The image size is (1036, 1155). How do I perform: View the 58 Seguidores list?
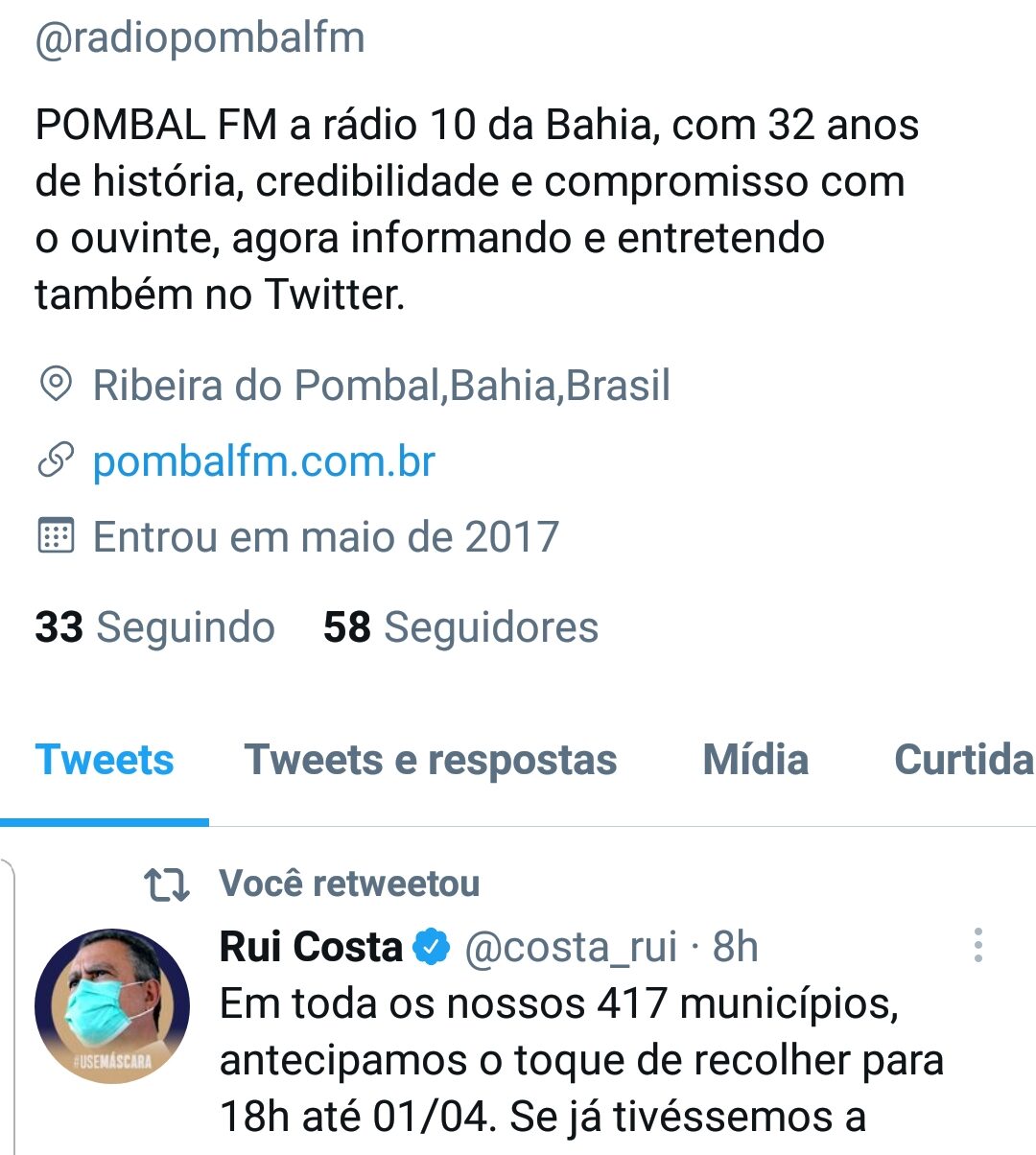pos(460,627)
